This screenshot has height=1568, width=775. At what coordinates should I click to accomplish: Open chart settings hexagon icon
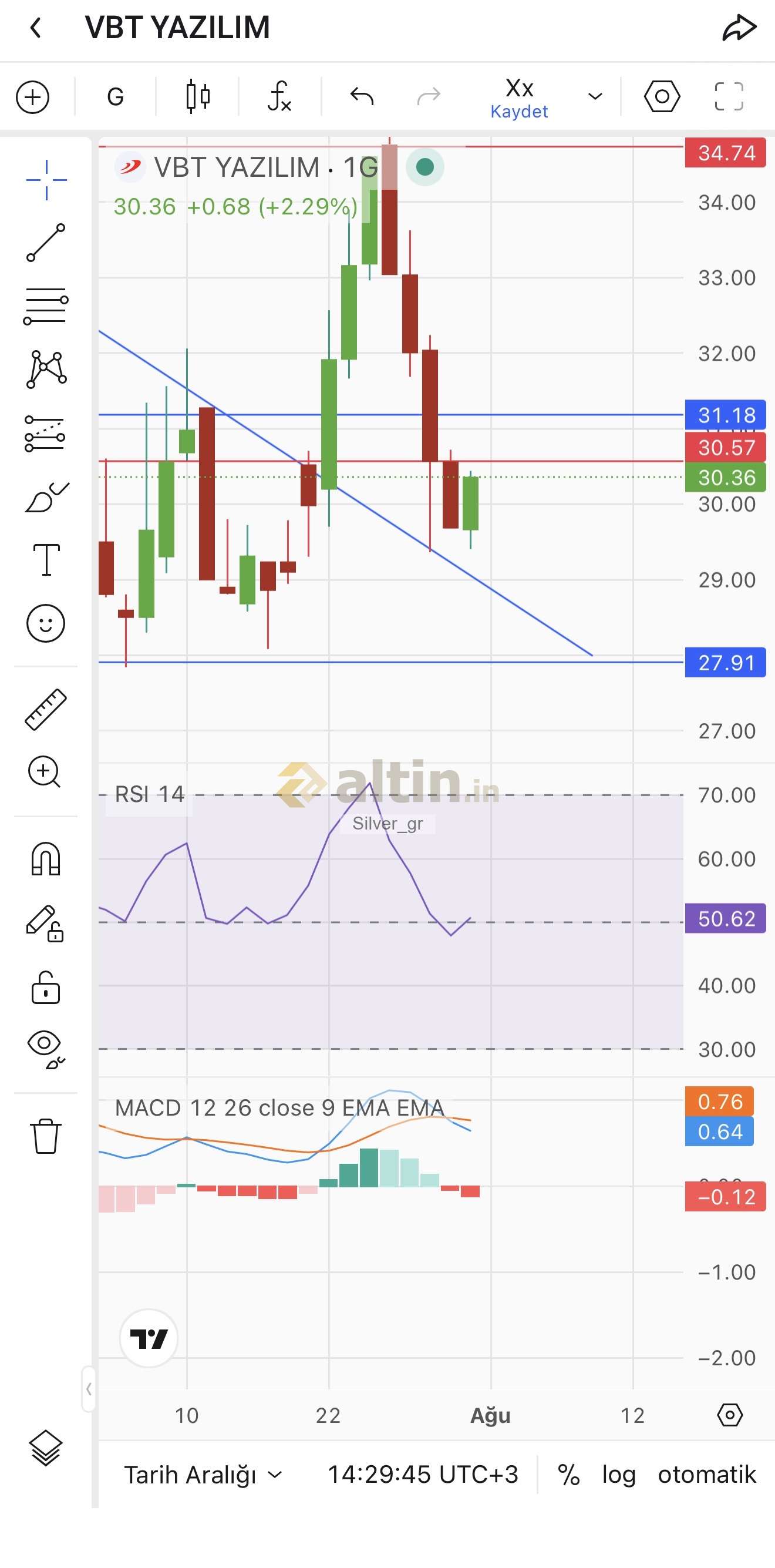tap(662, 96)
